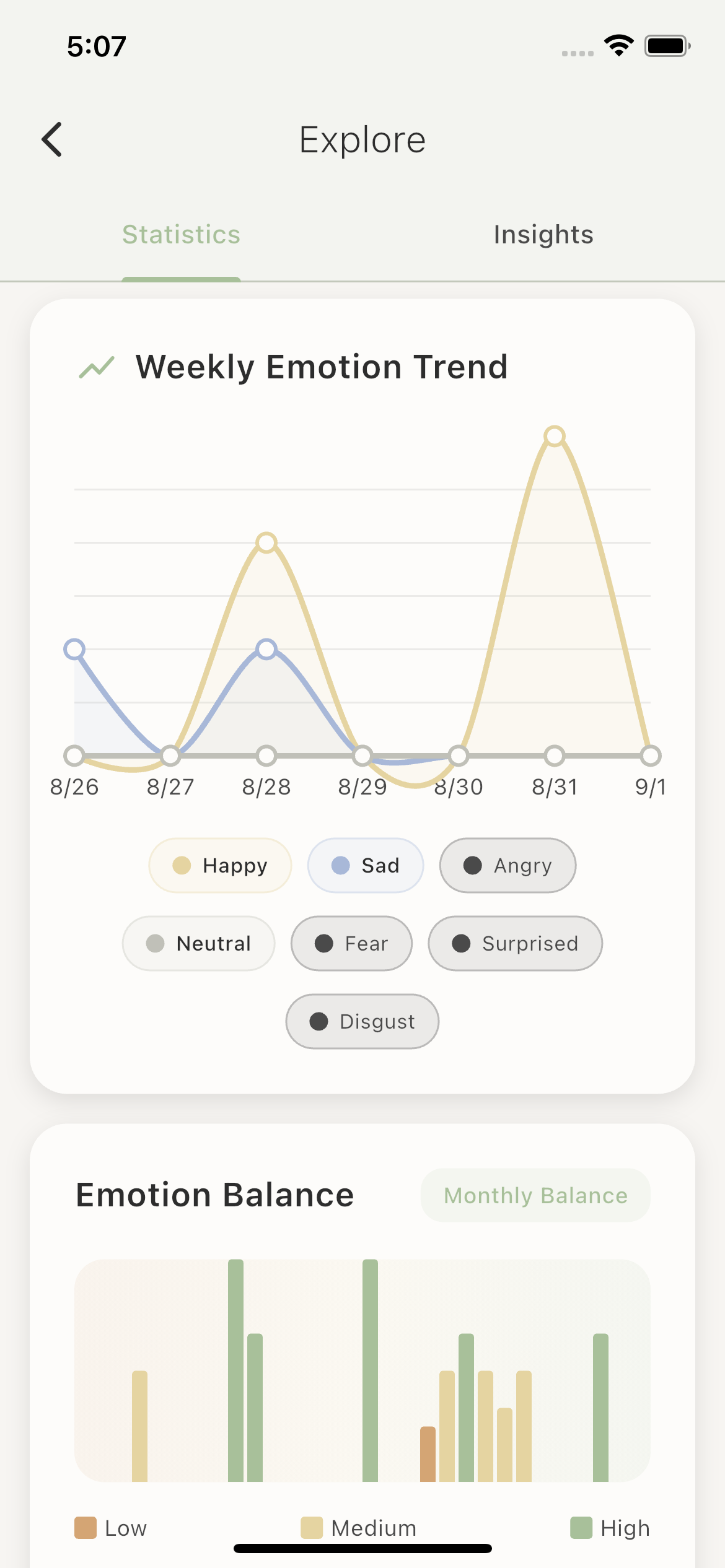Click the yellow dot inside the Happy chip

coord(182,865)
